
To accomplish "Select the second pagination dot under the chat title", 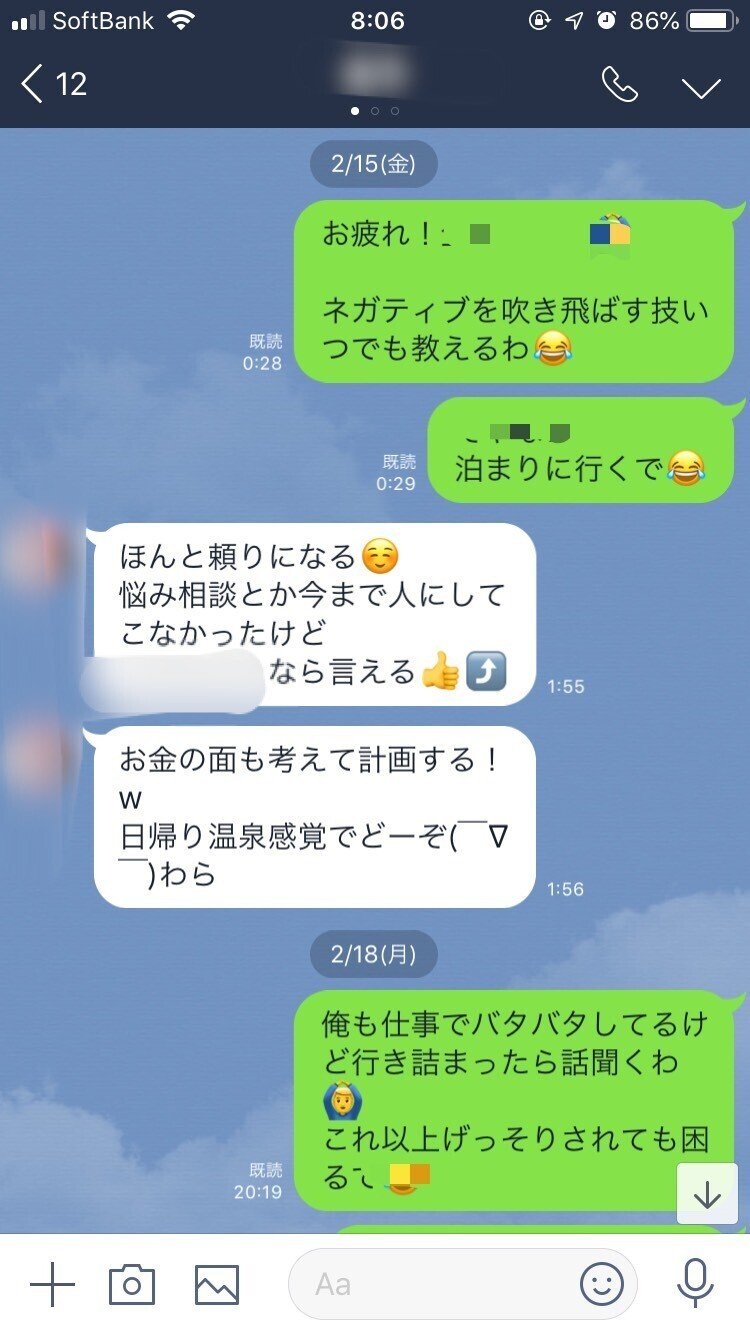I will coord(375,113).
